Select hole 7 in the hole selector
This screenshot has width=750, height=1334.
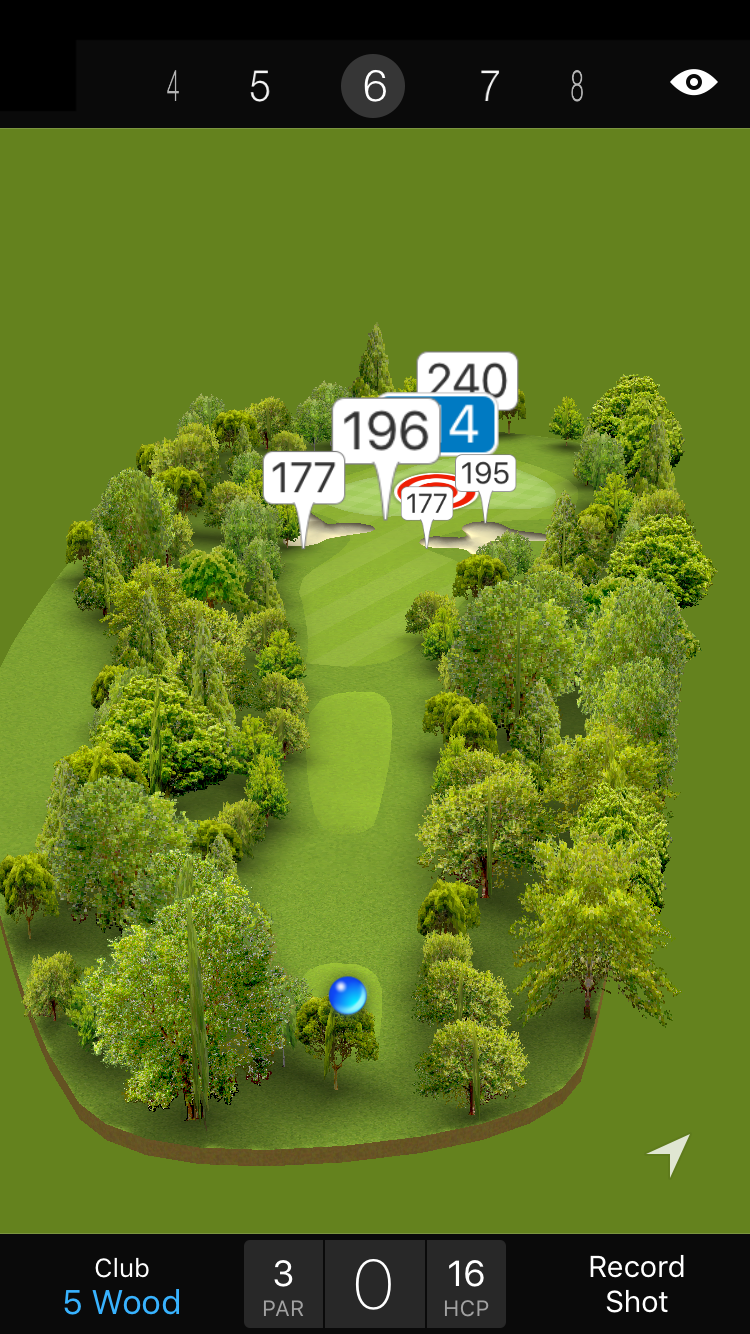[x=489, y=87]
